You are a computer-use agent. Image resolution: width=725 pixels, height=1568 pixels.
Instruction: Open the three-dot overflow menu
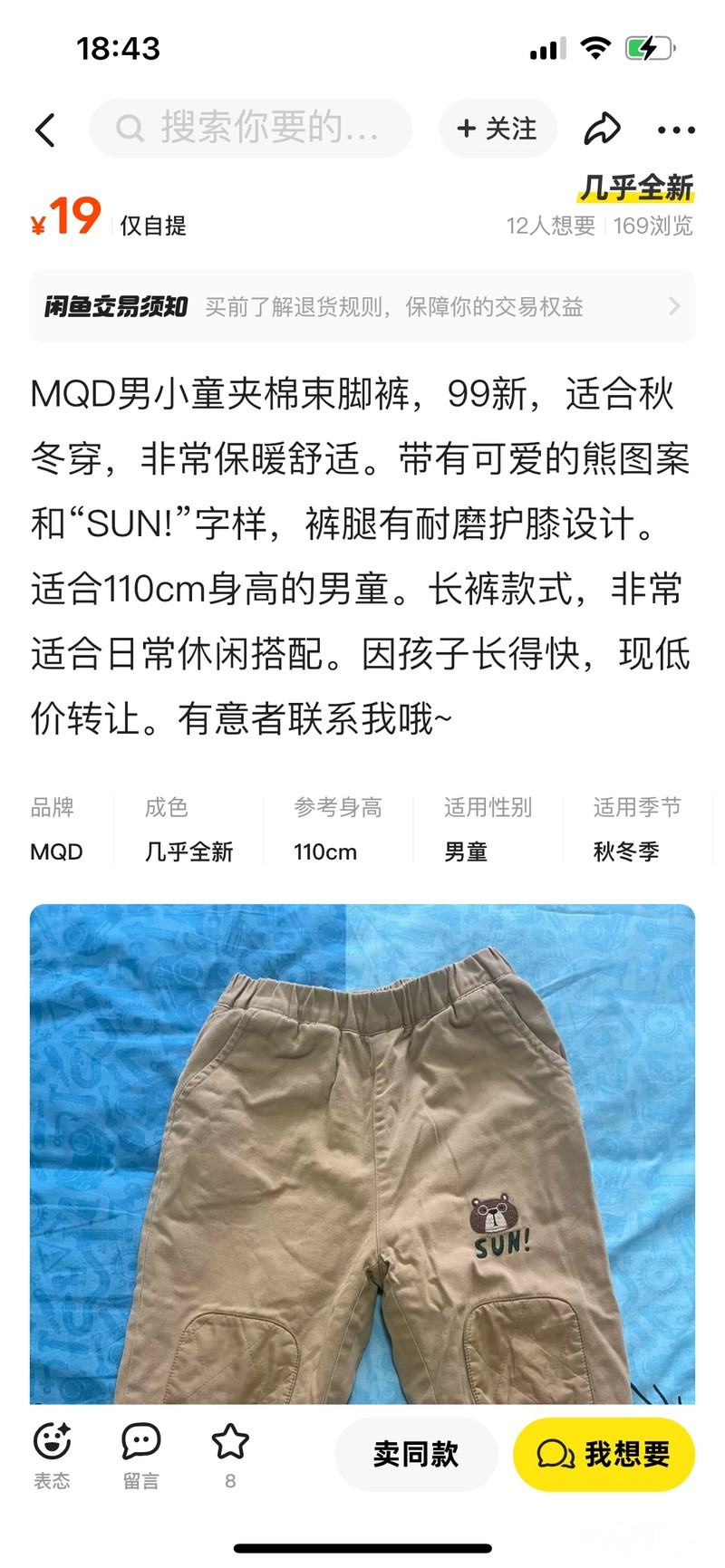676,130
